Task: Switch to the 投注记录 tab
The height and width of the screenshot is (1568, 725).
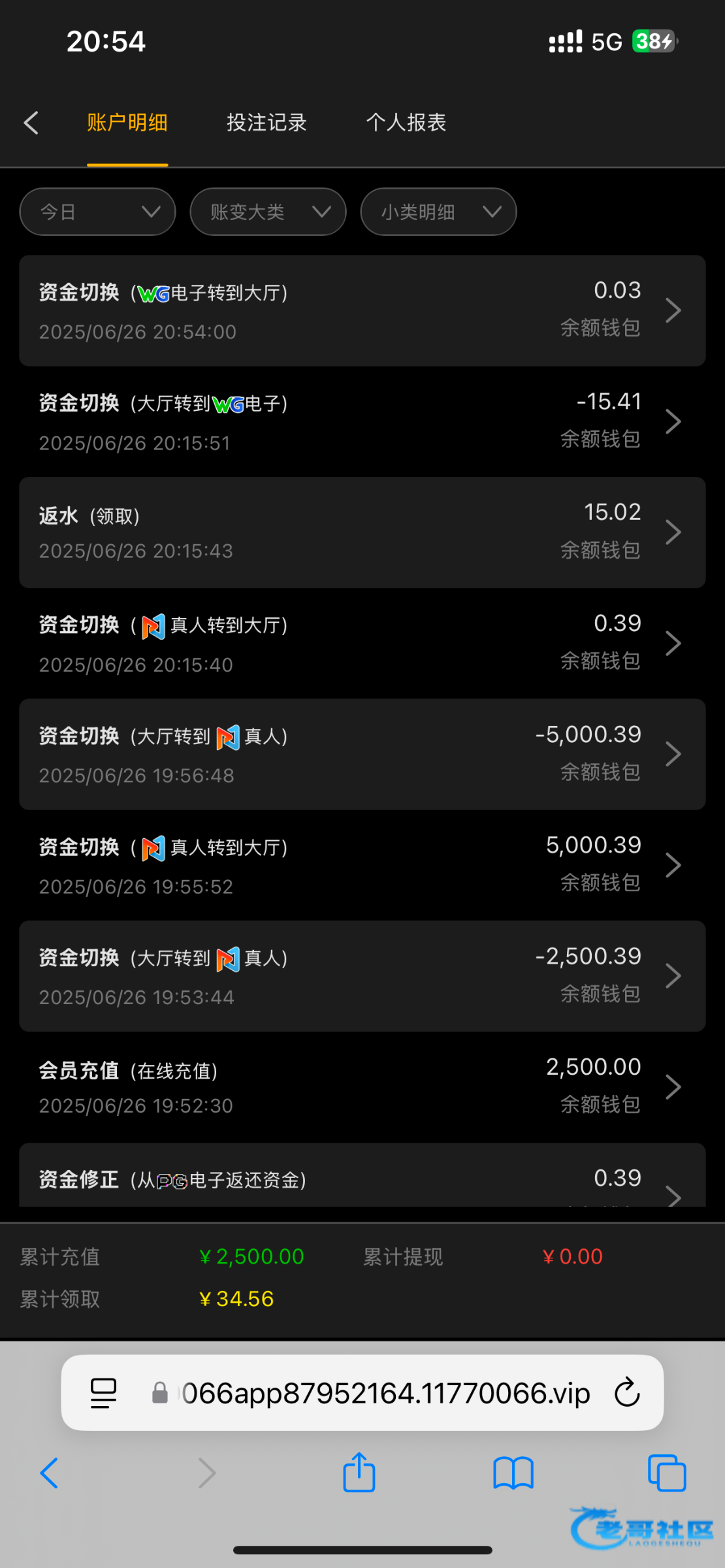Action: [266, 122]
